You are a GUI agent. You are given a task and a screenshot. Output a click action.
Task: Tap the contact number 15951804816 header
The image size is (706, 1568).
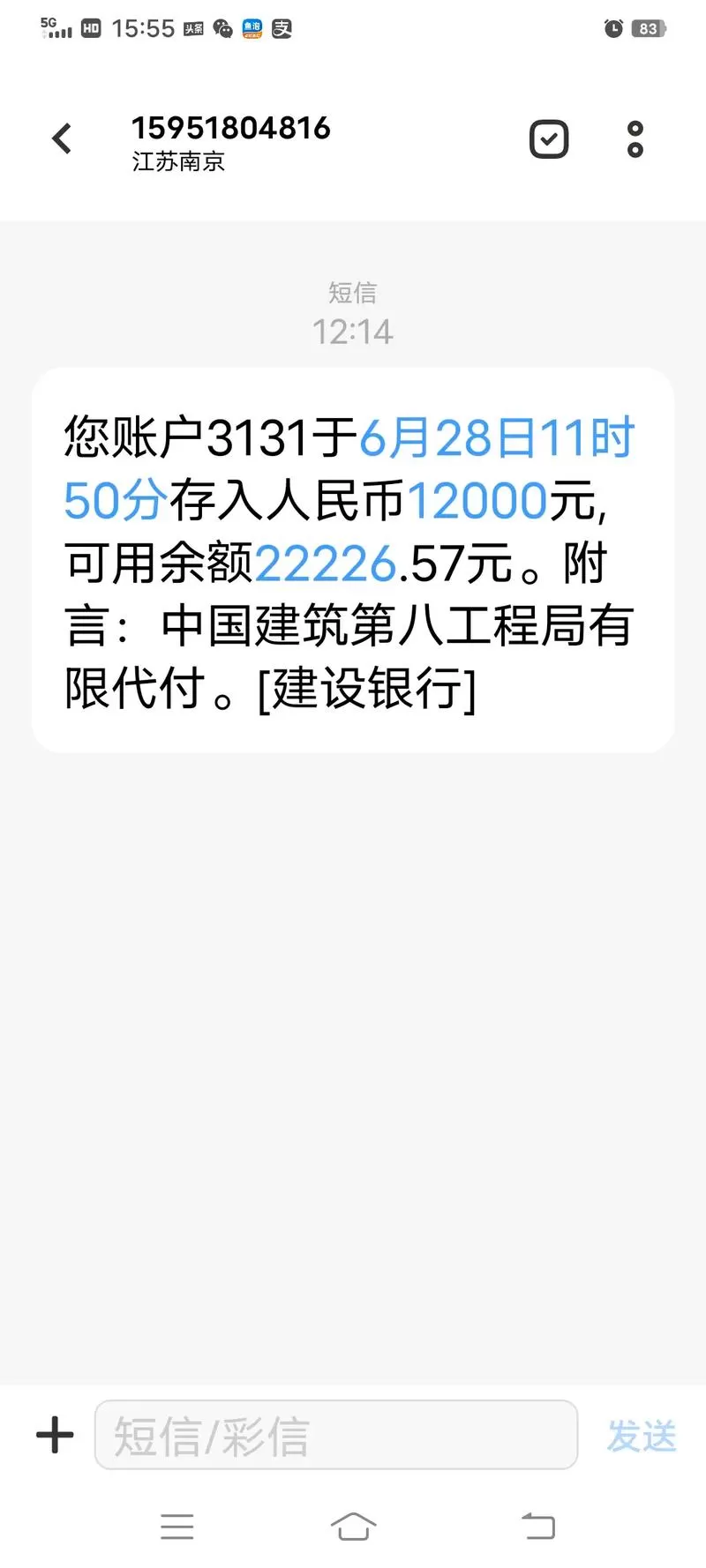click(231, 128)
